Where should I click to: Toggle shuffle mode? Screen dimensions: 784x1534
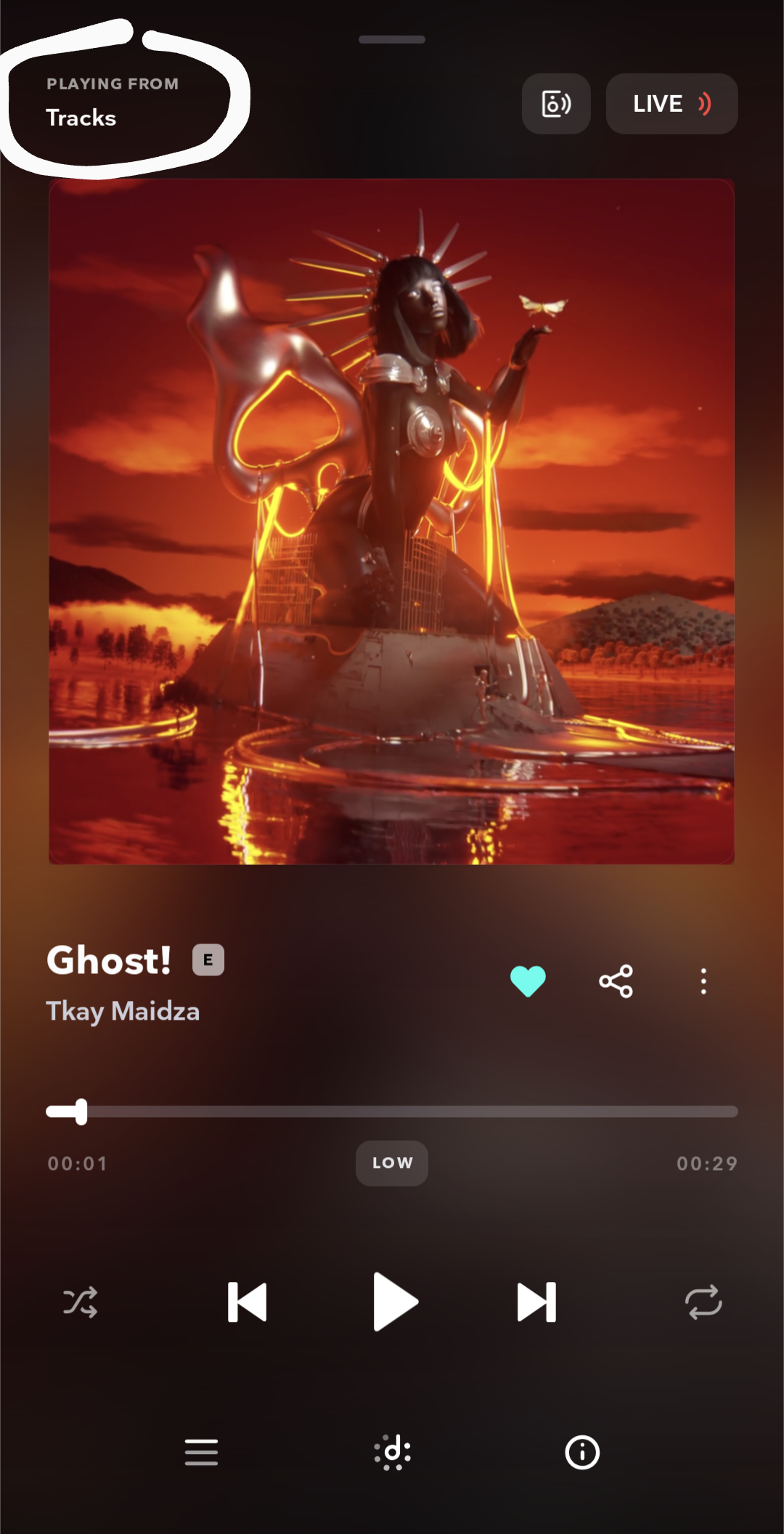point(80,1302)
